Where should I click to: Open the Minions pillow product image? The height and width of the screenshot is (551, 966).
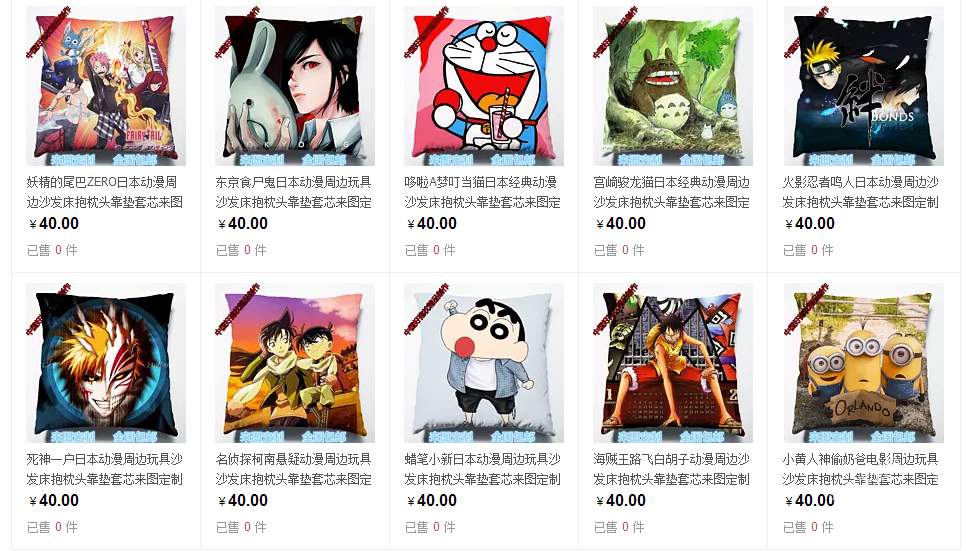[x=862, y=362]
